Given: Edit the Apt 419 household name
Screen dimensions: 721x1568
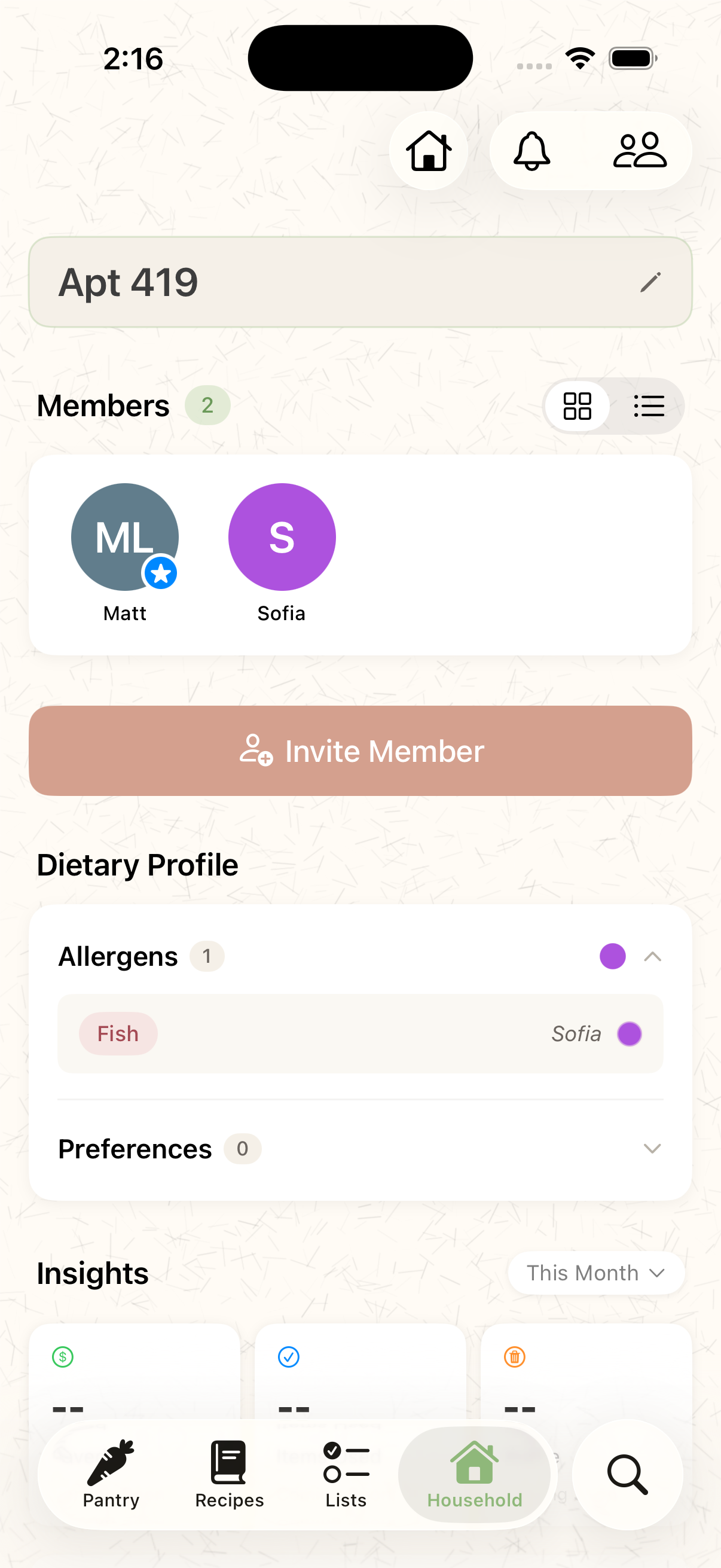Looking at the screenshot, I should click(650, 282).
